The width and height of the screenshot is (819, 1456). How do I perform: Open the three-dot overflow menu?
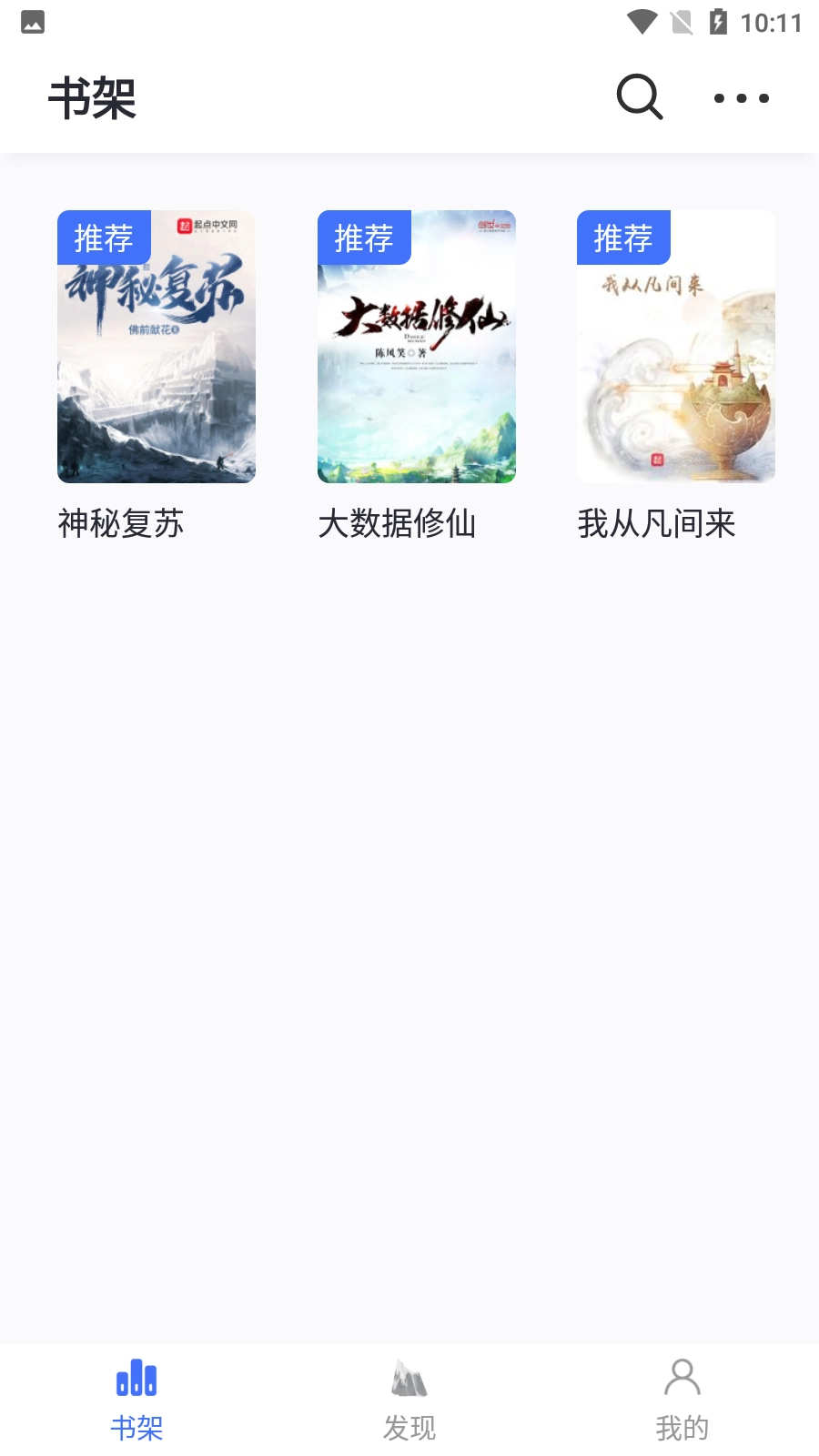point(740,97)
